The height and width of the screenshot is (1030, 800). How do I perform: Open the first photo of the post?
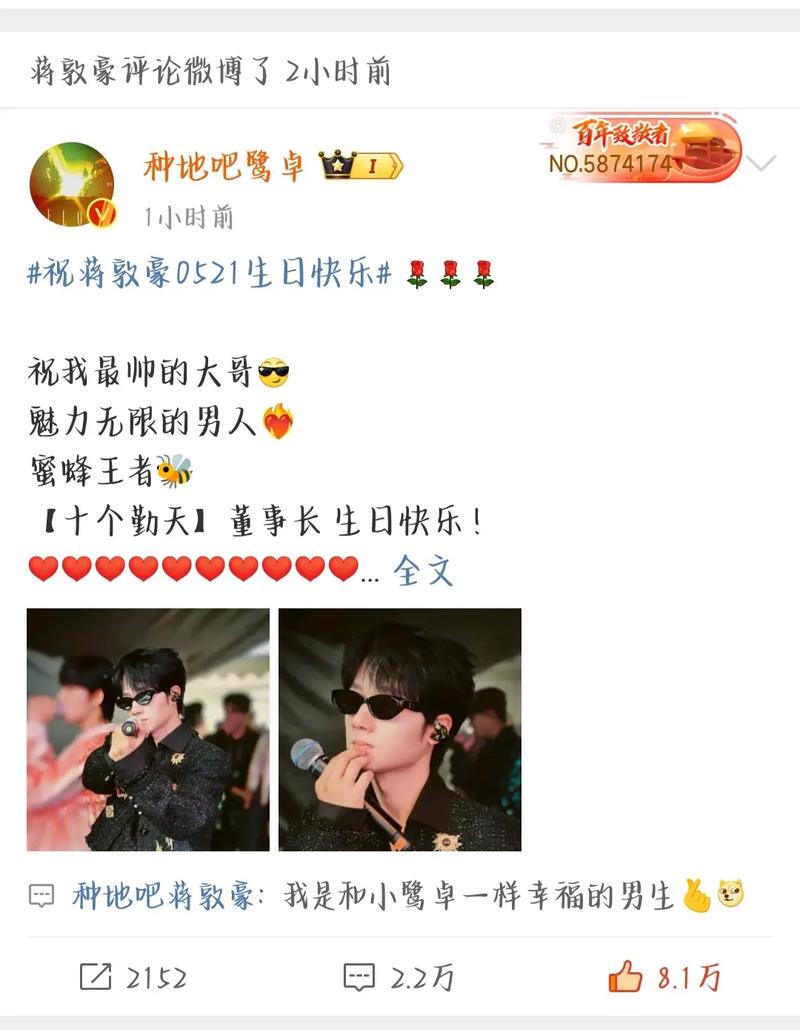click(148, 729)
